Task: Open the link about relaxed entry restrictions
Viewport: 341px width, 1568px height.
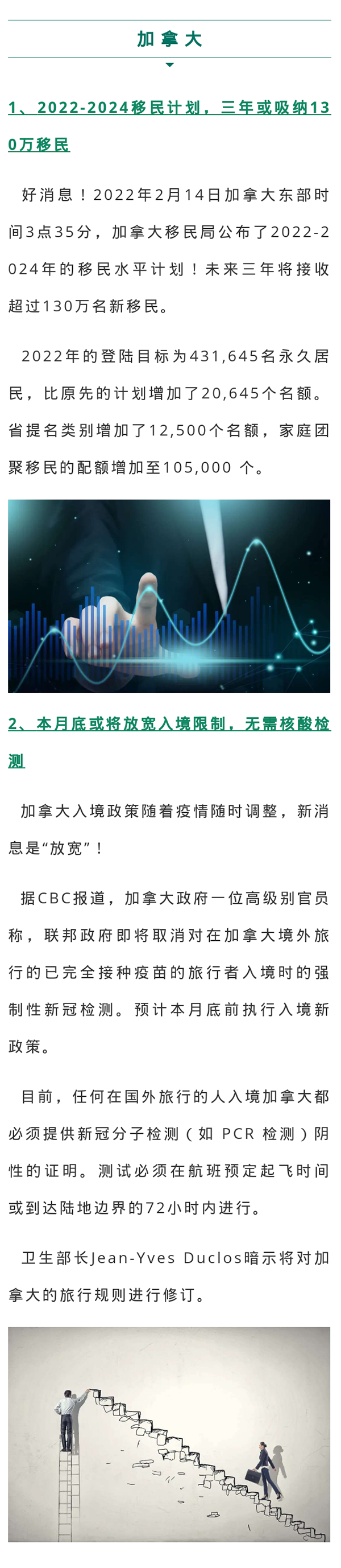Action: pyautogui.click(x=169, y=724)
